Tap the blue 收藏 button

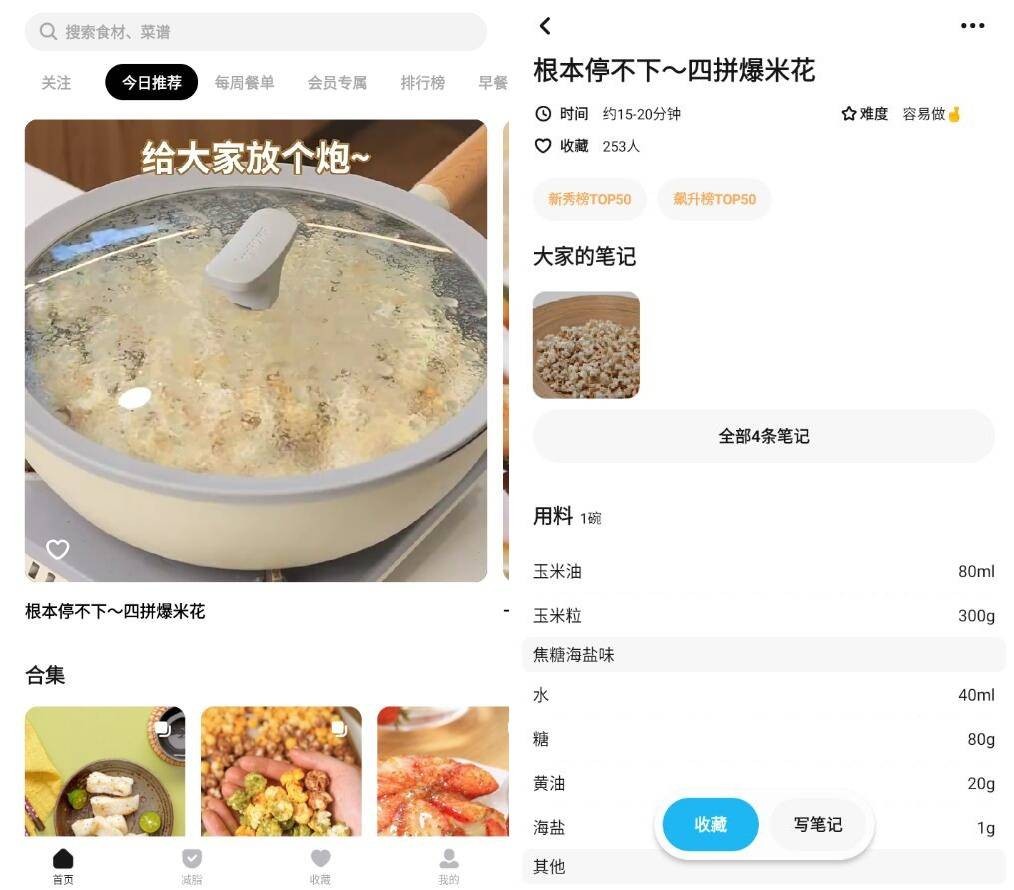[710, 825]
